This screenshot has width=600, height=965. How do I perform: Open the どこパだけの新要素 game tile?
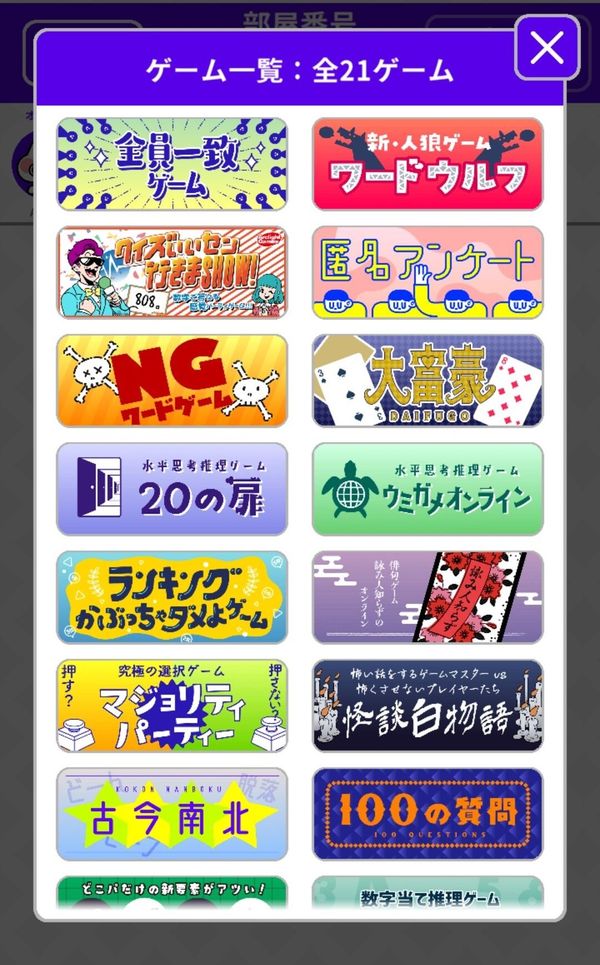172,893
